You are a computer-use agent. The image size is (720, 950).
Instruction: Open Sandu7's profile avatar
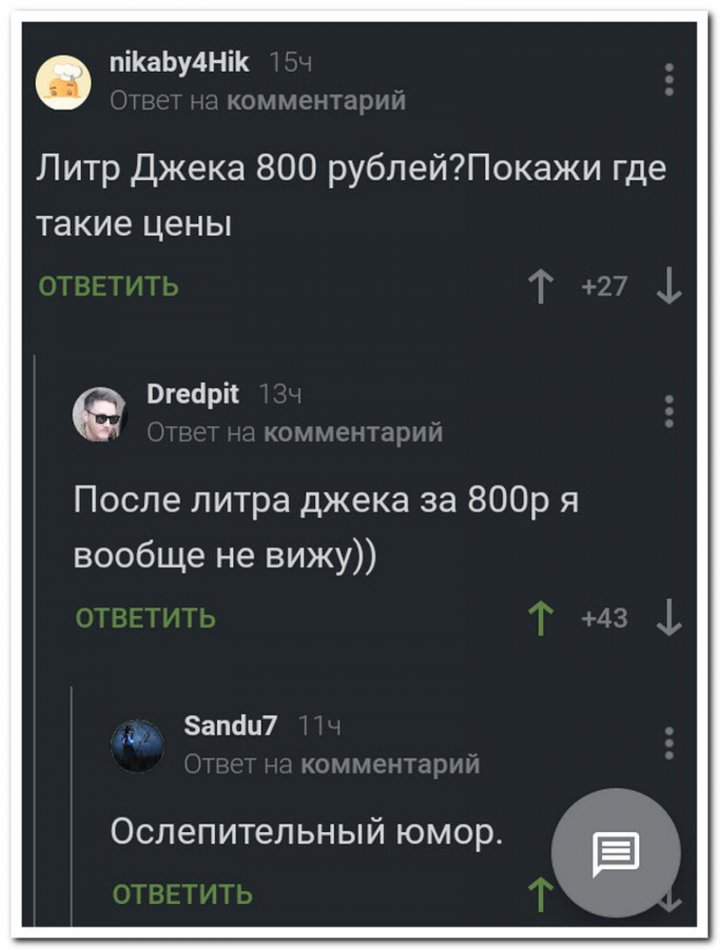pyautogui.click(x=137, y=745)
